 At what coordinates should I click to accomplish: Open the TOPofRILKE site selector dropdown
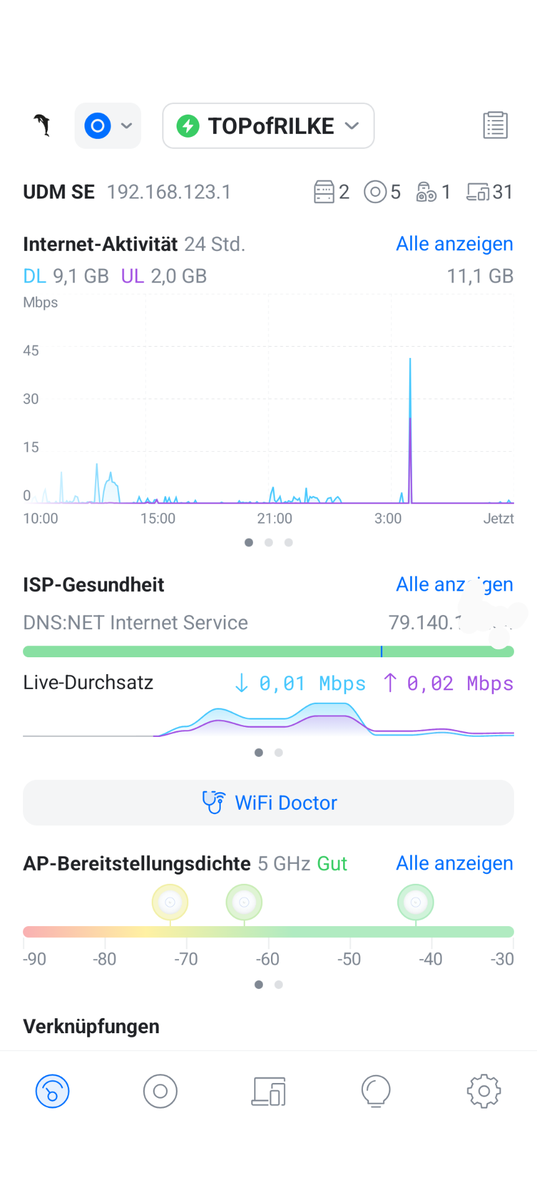[x=268, y=126]
